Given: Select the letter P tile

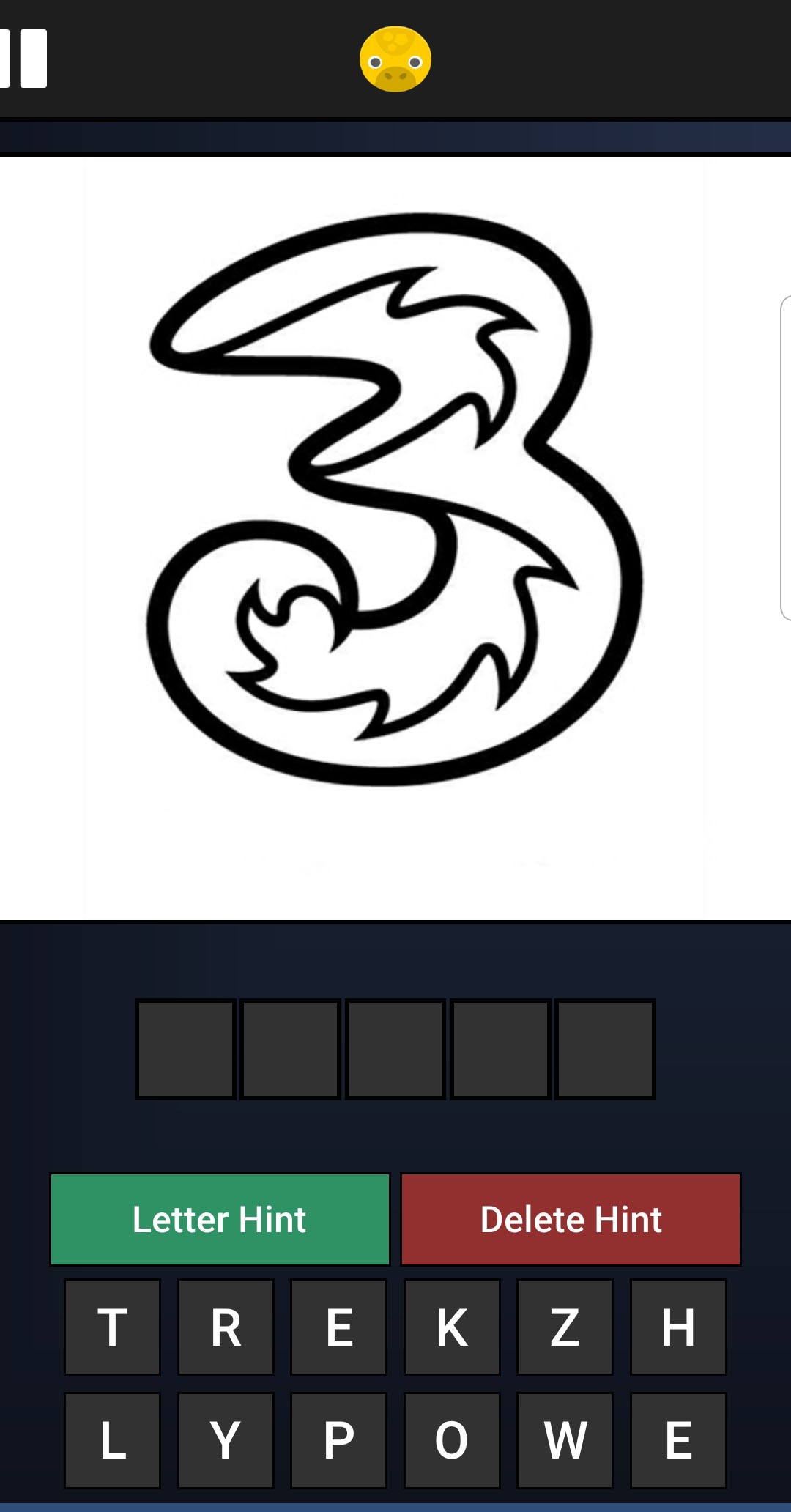Looking at the screenshot, I should point(338,1440).
